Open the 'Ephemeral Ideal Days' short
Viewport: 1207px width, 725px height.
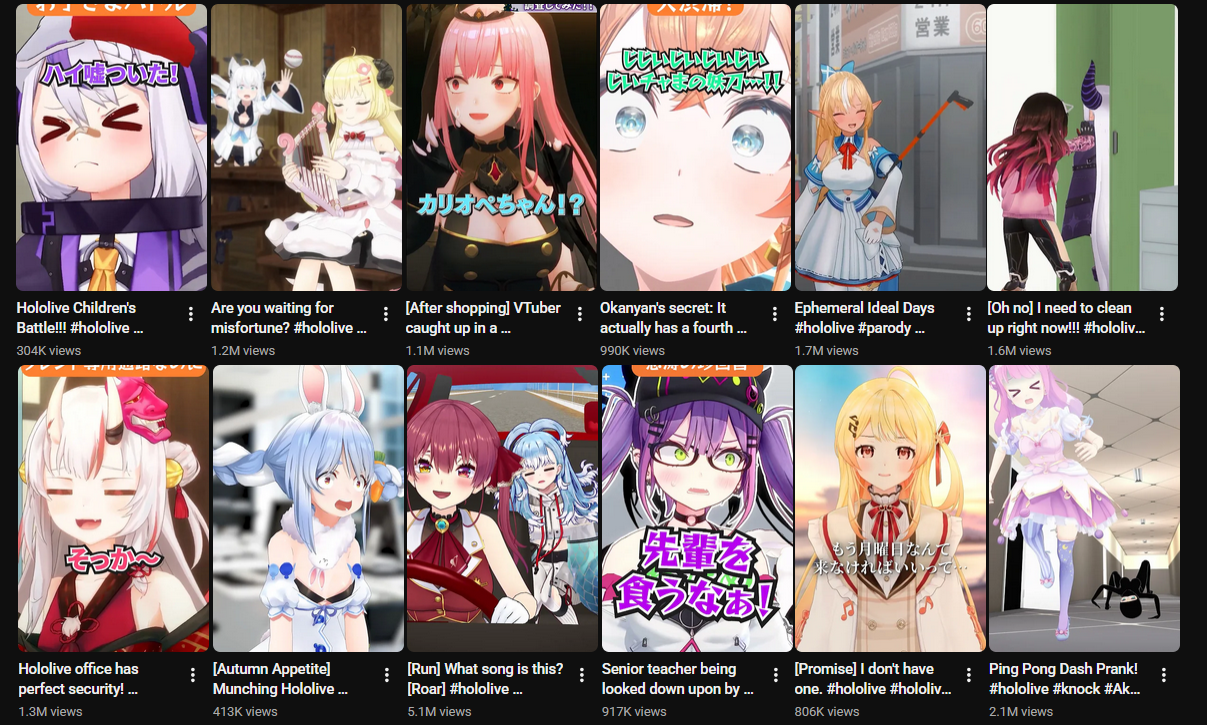click(889, 148)
